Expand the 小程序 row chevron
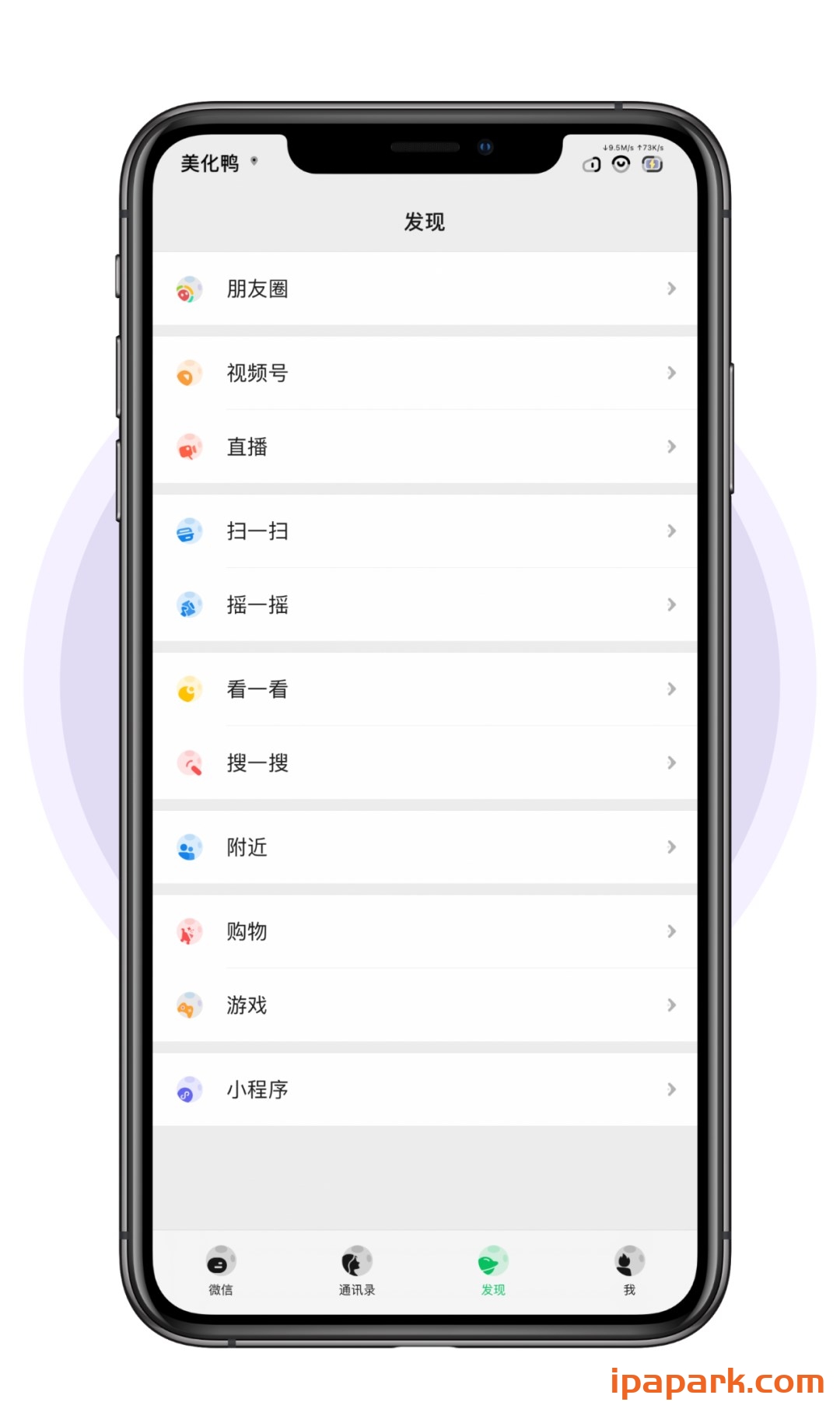The height and width of the screenshot is (1416, 840). click(672, 1089)
